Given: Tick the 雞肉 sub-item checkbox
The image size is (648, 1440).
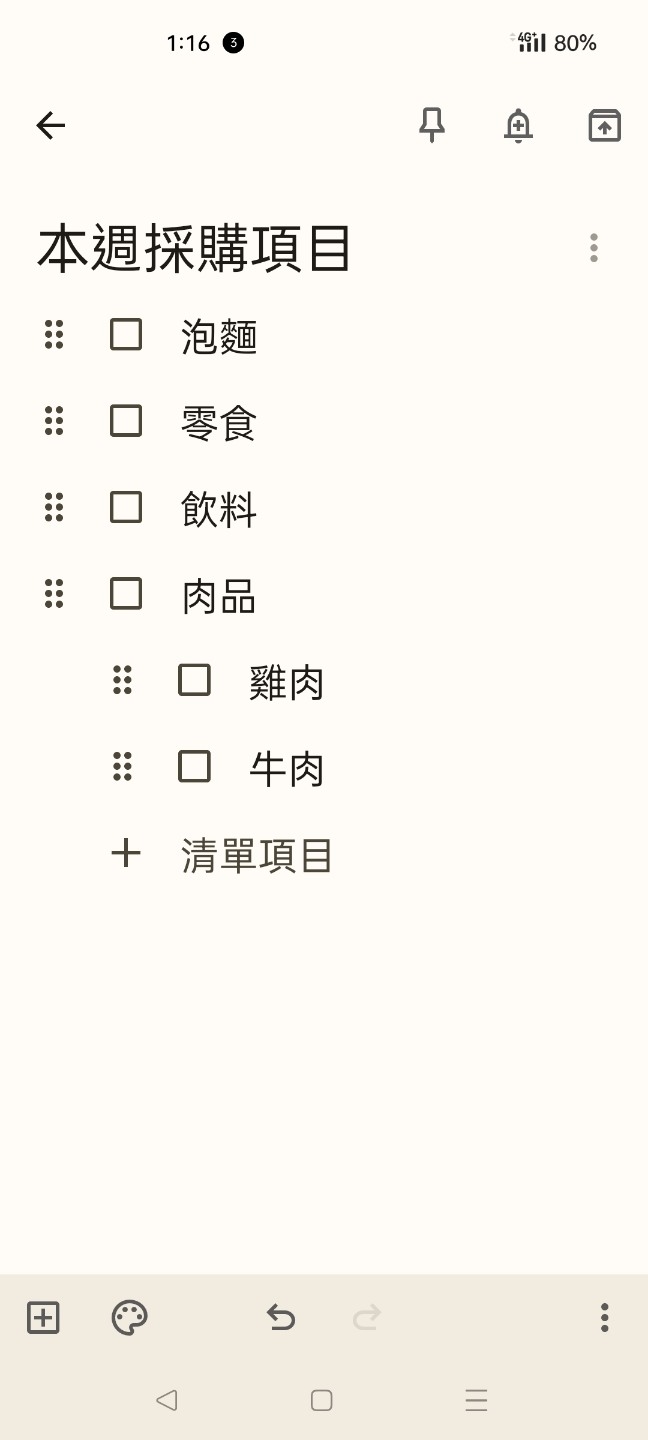Looking at the screenshot, I should (194, 680).
